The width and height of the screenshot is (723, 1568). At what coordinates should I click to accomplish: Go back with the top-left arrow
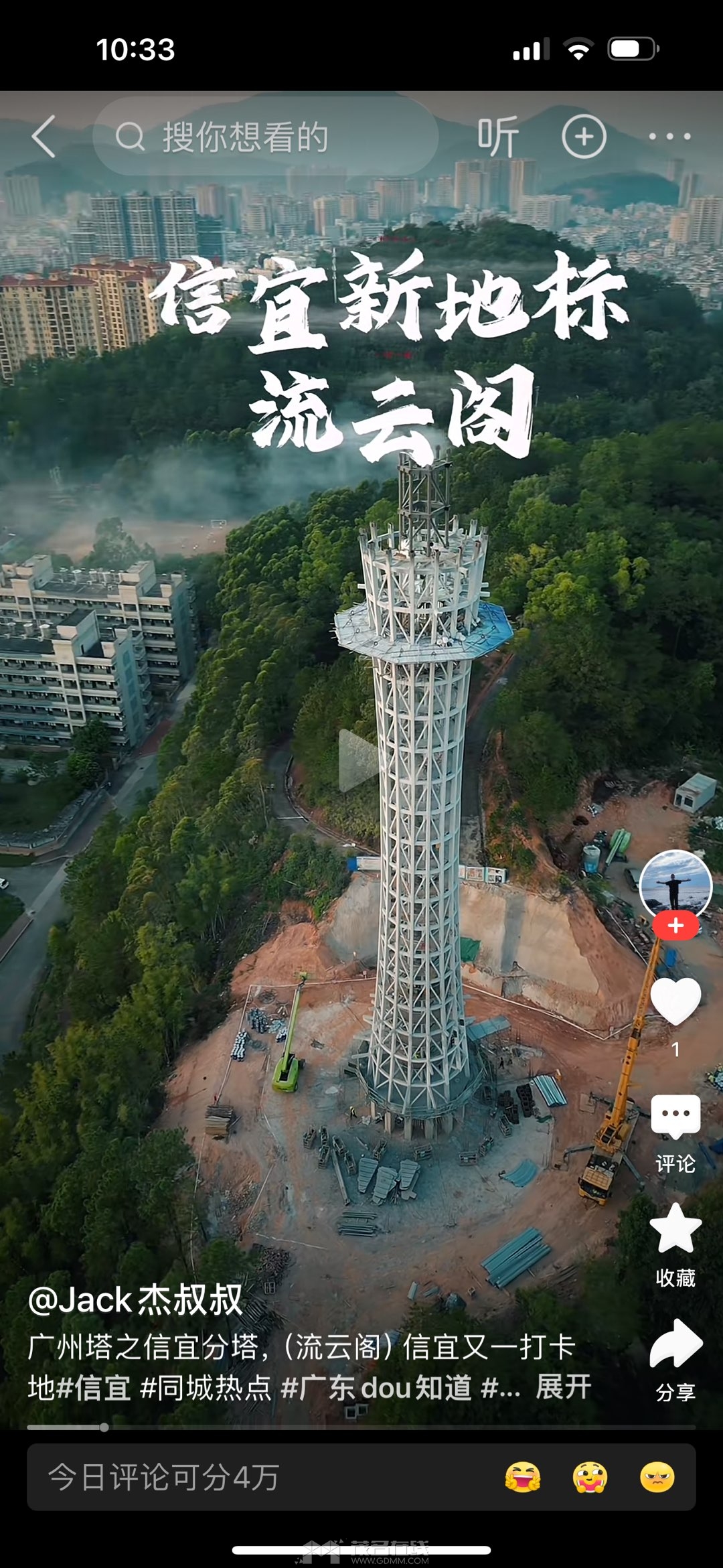[44, 137]
